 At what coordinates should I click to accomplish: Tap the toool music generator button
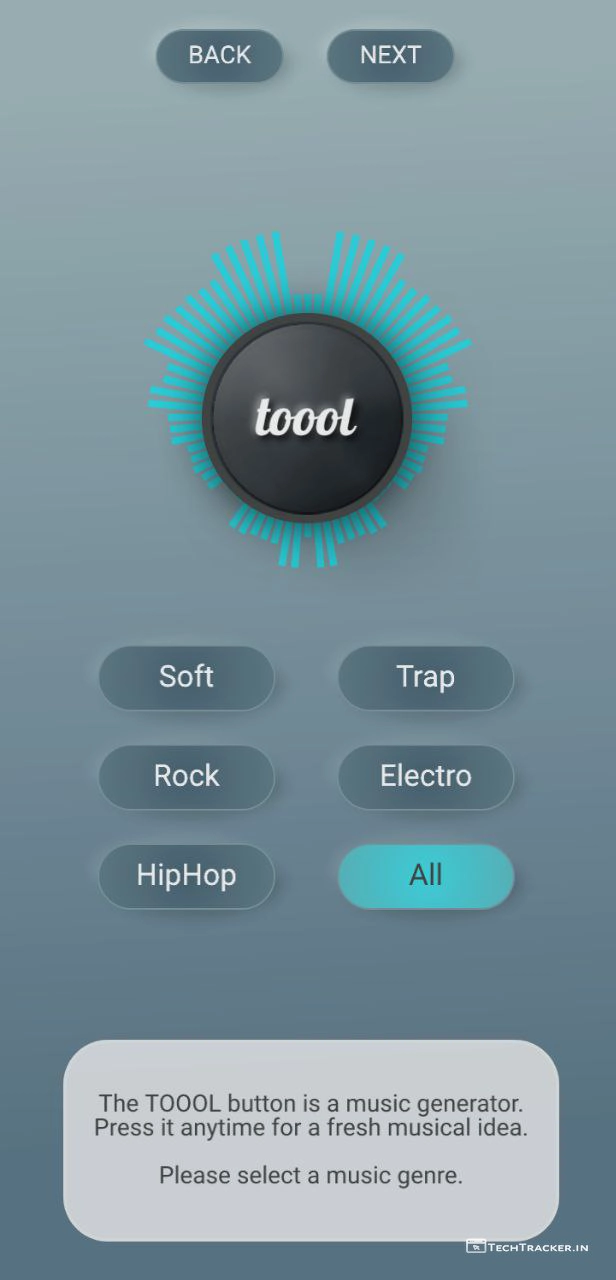point(307,418)
